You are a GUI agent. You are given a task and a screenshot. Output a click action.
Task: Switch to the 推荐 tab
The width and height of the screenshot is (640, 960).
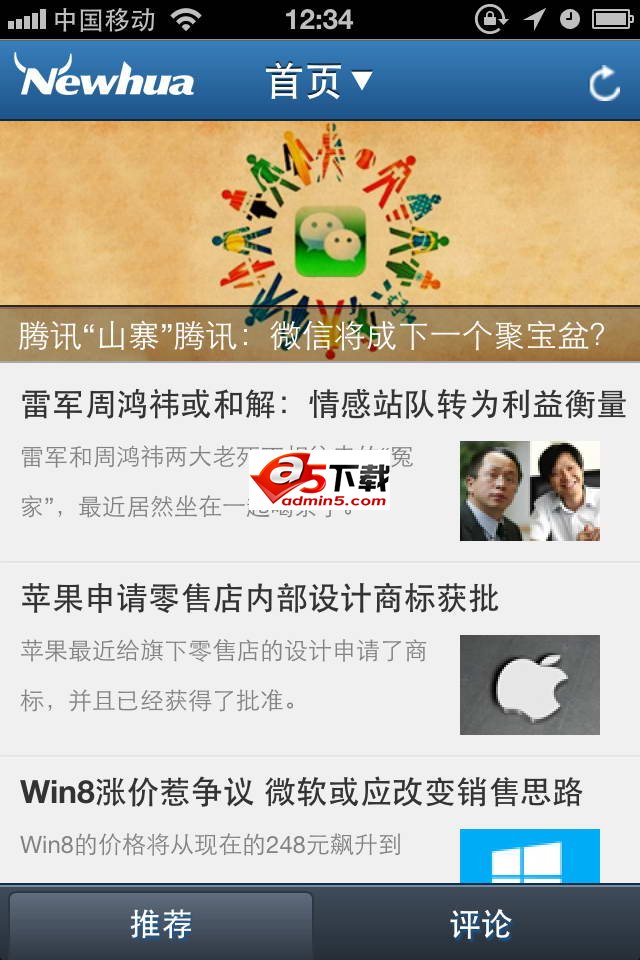pyautogui.click(x=161, y=925)
